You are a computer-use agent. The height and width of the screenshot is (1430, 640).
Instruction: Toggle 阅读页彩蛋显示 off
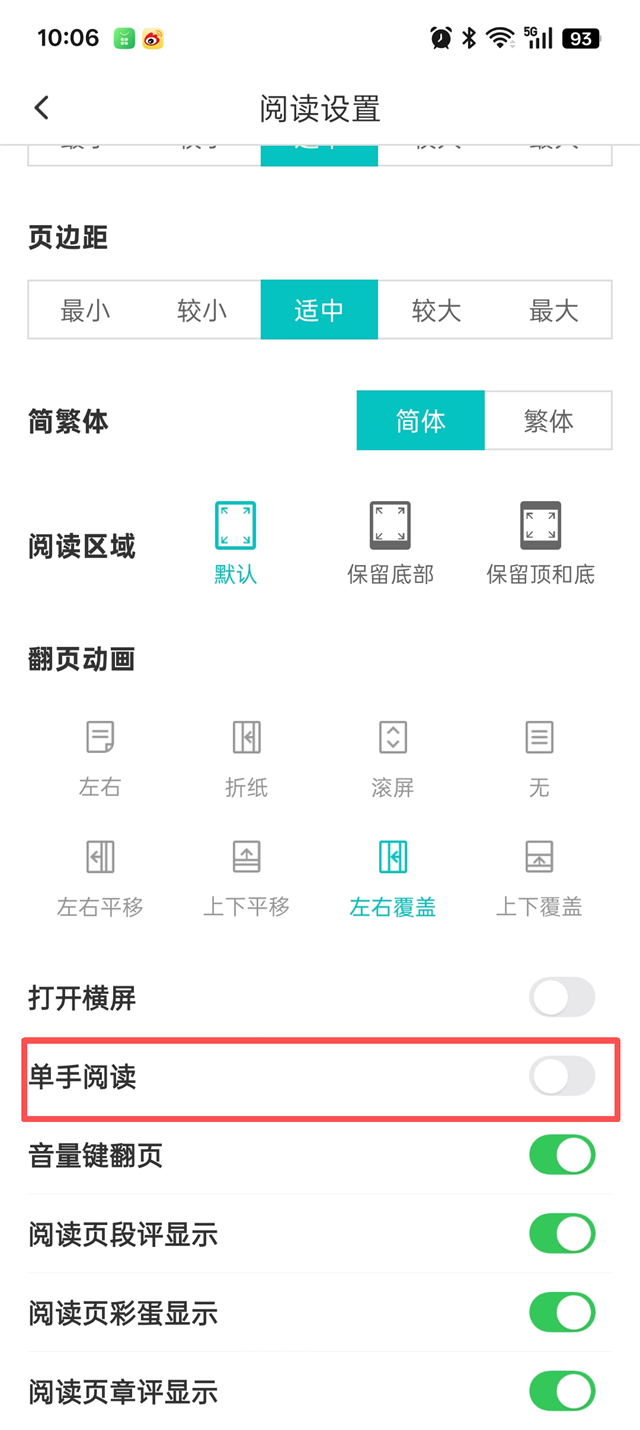pyautogui.click(x=562, y=1313)
